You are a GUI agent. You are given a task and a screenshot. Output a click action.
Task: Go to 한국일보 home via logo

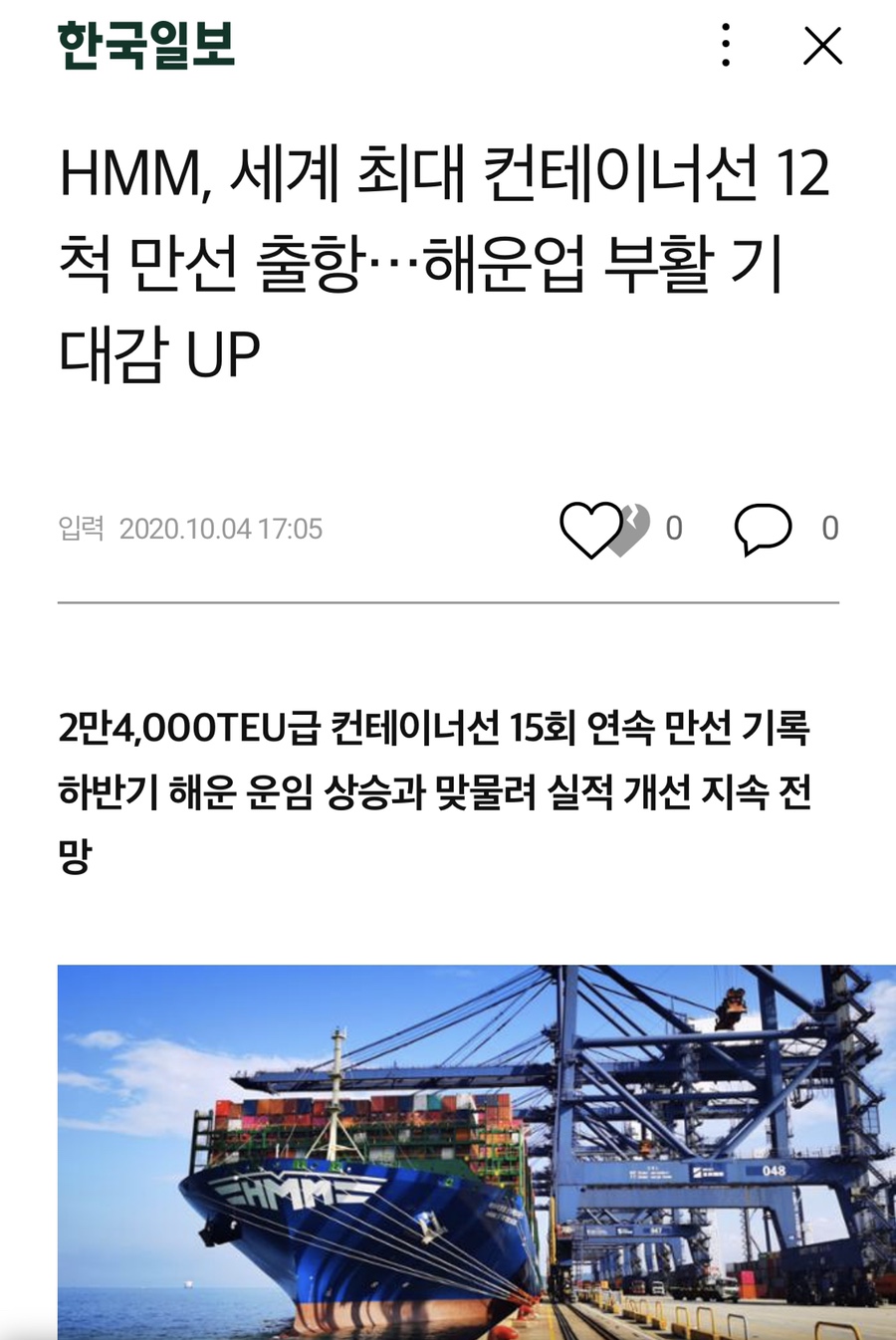(146, 45)
